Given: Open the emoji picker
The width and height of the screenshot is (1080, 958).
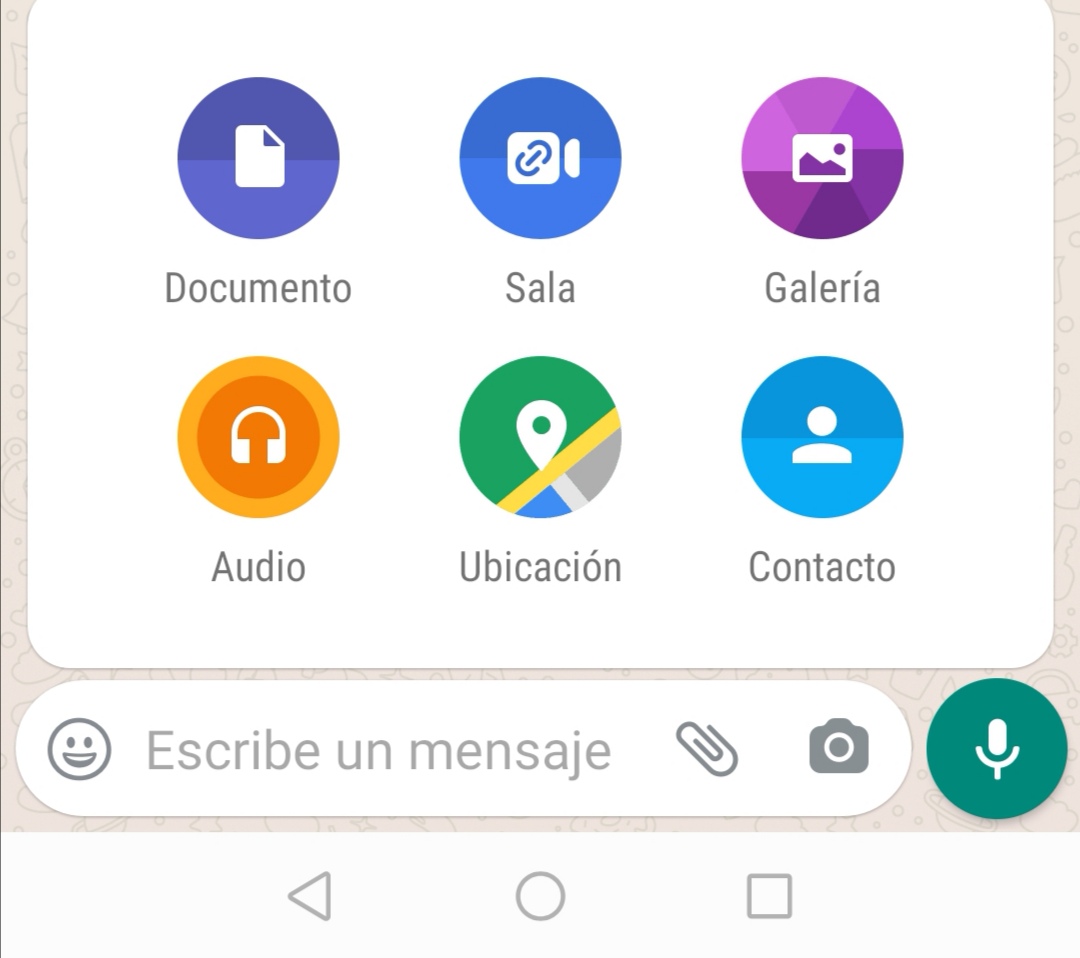Looking at the screenshot, I should 80,749.
